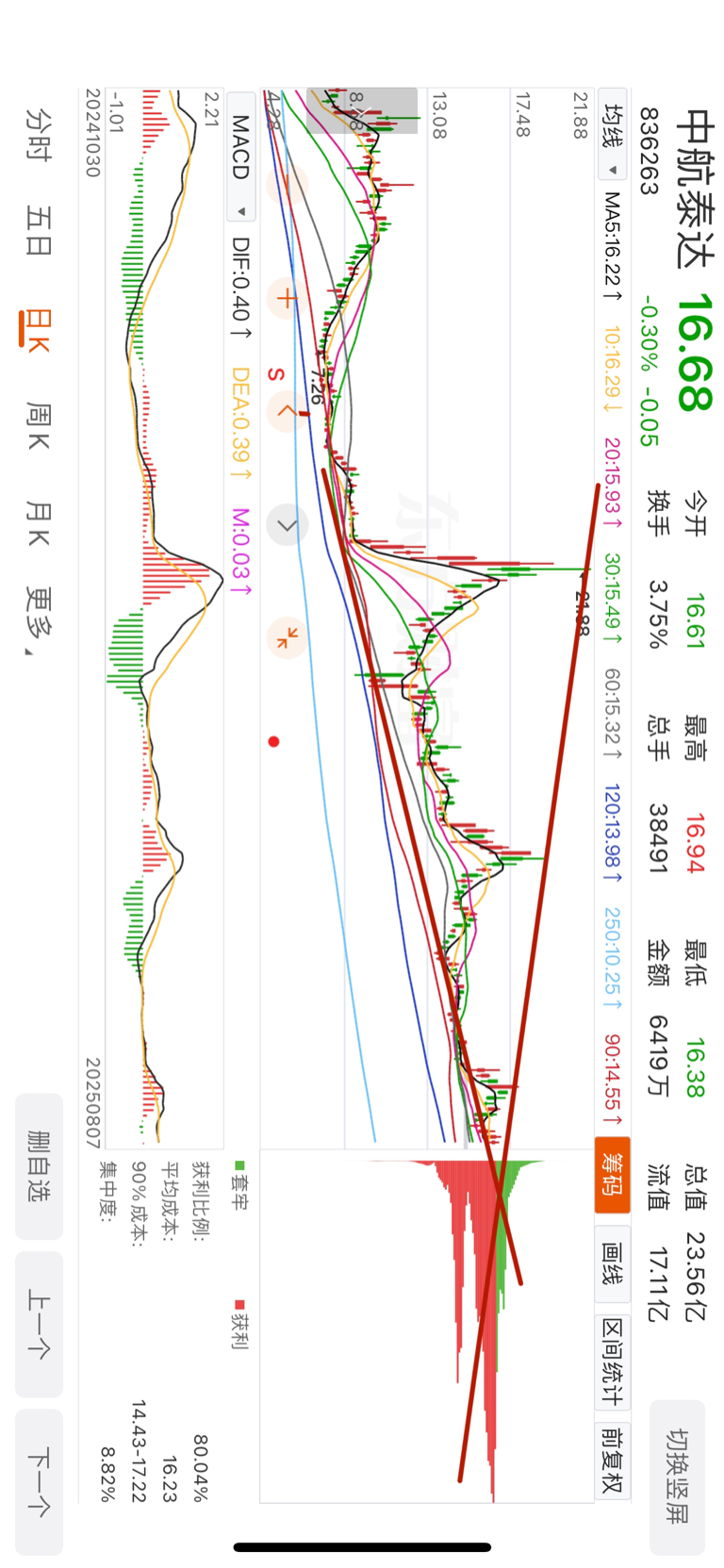Open the 画线 drawing tool
The image size is (724, 1568).
(612, 1263)
